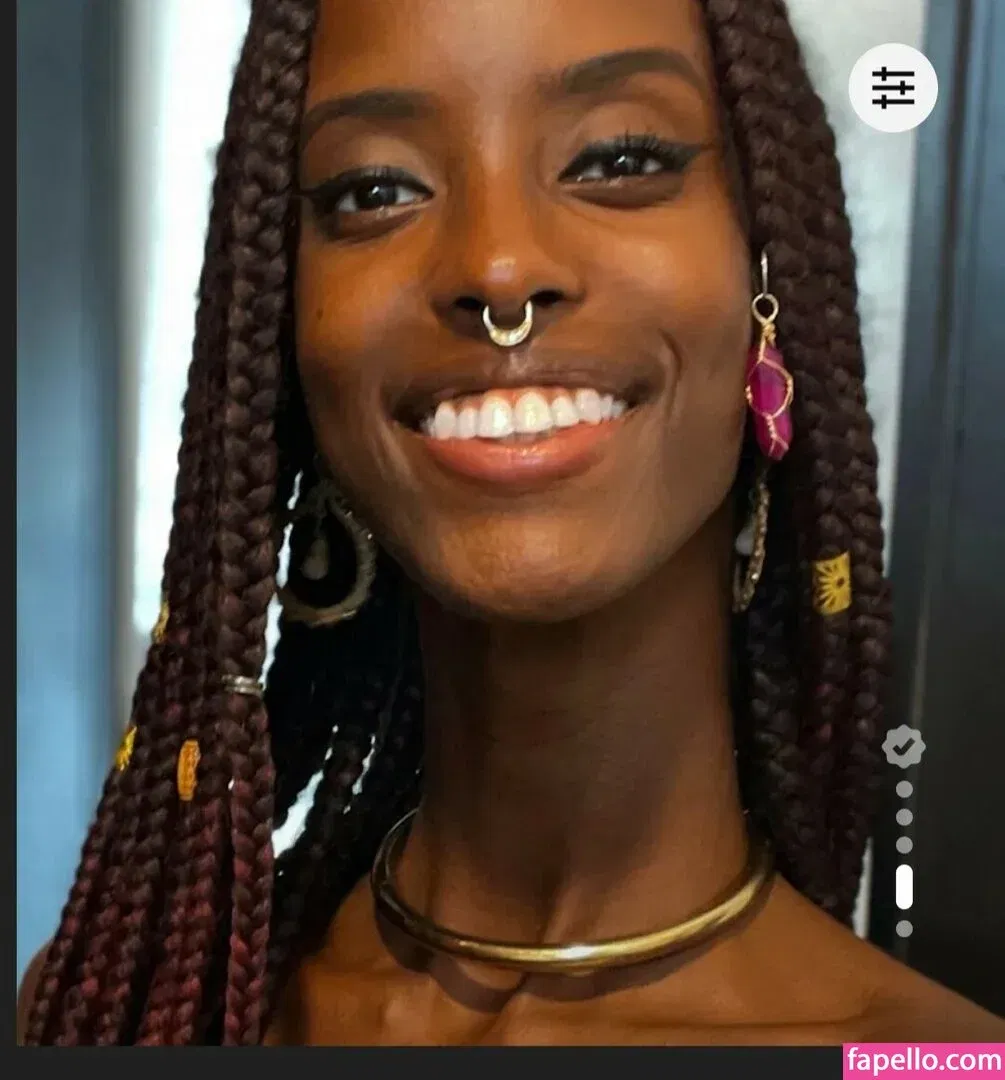Jump to the first photo indicator dot
The image size is (1005, 1080).
point(904,789)
